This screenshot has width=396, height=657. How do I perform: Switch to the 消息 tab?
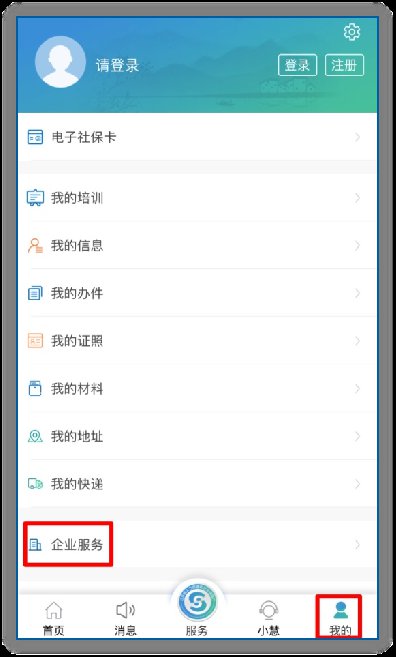125,618
